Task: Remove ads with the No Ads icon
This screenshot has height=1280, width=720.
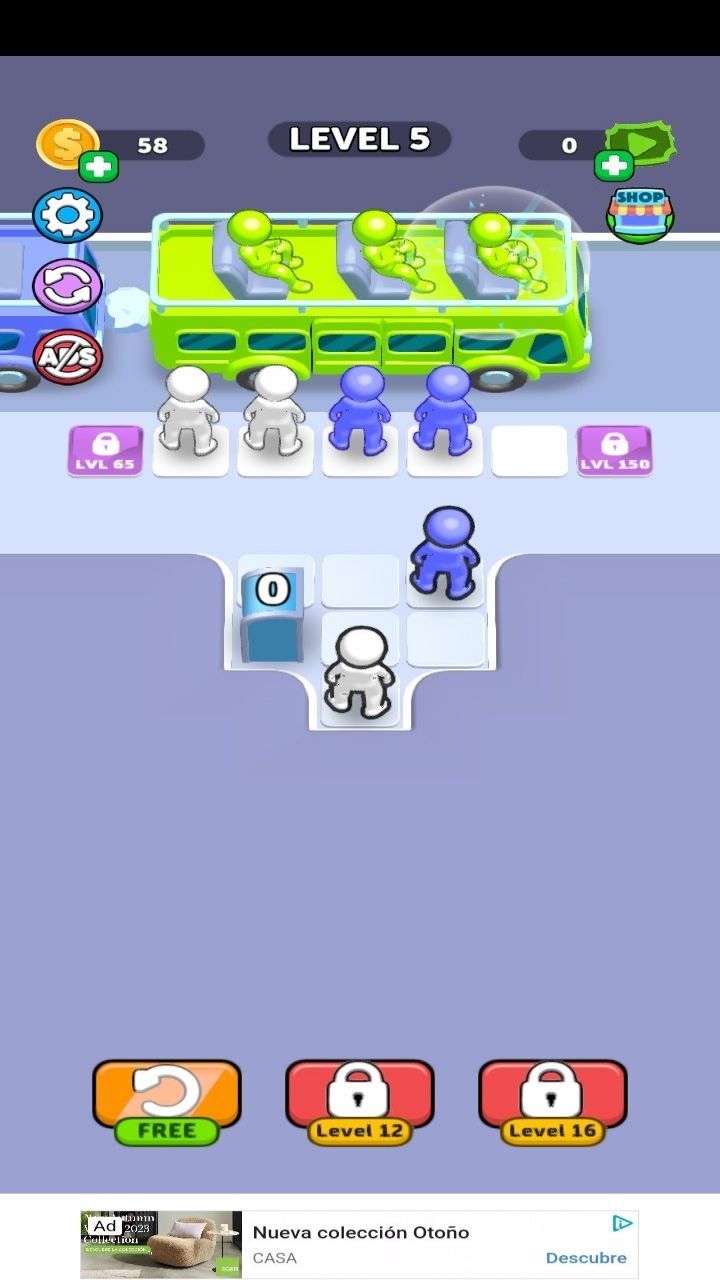Action: click(67, 356)
